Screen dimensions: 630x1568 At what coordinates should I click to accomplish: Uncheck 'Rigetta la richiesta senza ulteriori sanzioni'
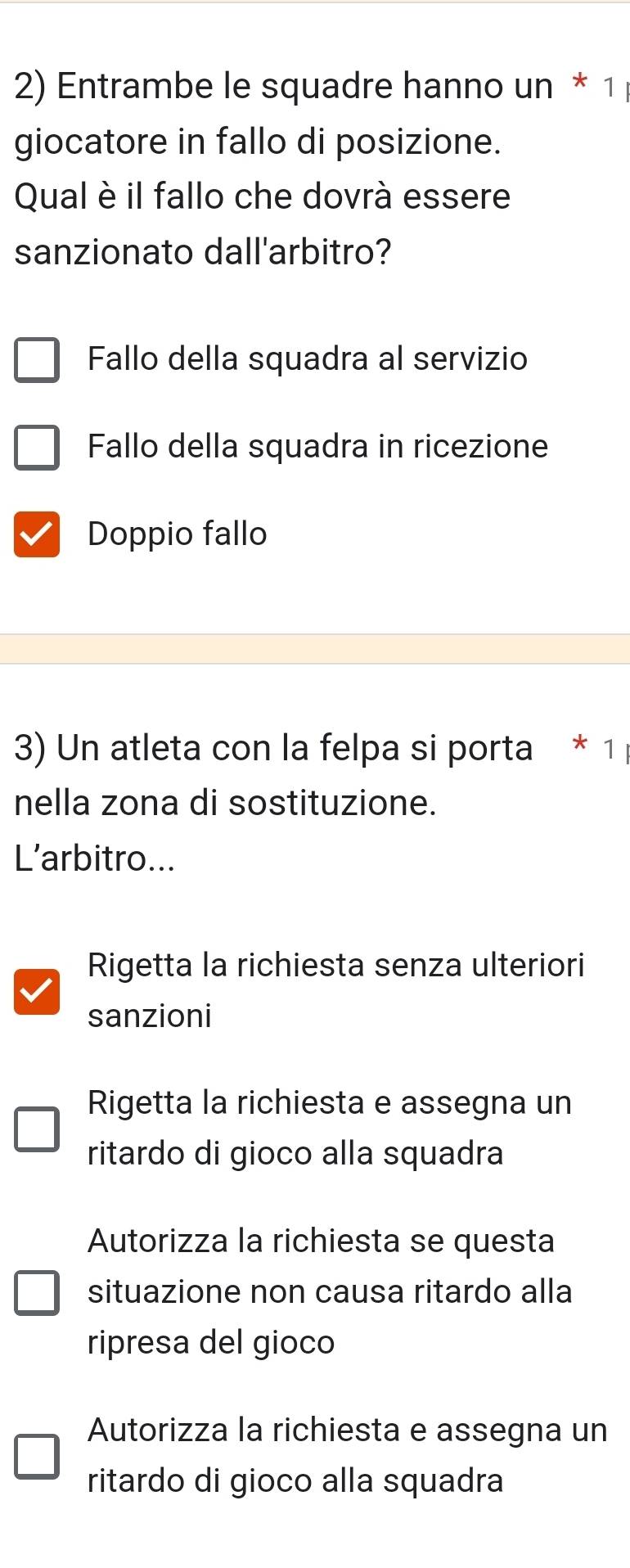pyautogui.click(x=37, y=990)
